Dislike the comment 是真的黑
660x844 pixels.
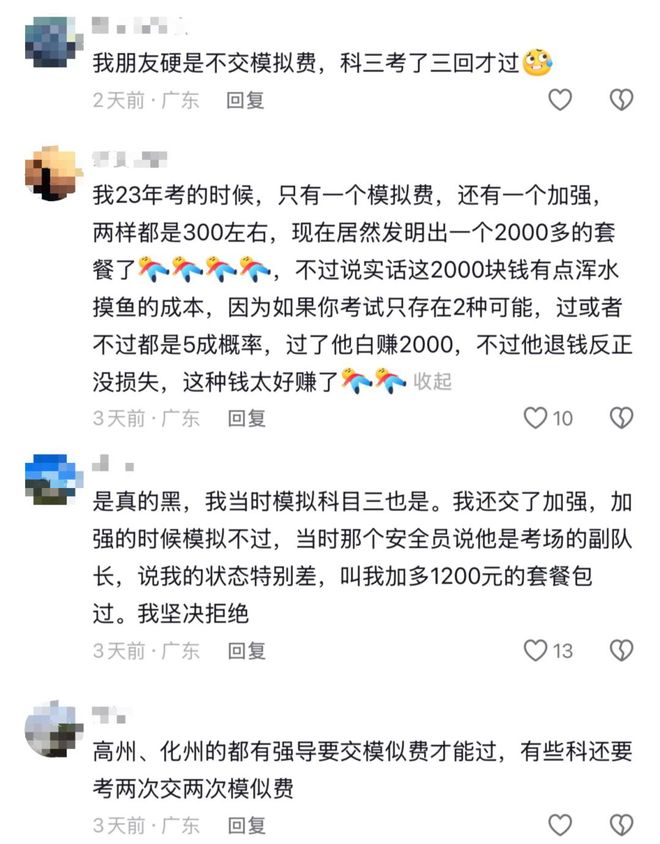(621, 650)
